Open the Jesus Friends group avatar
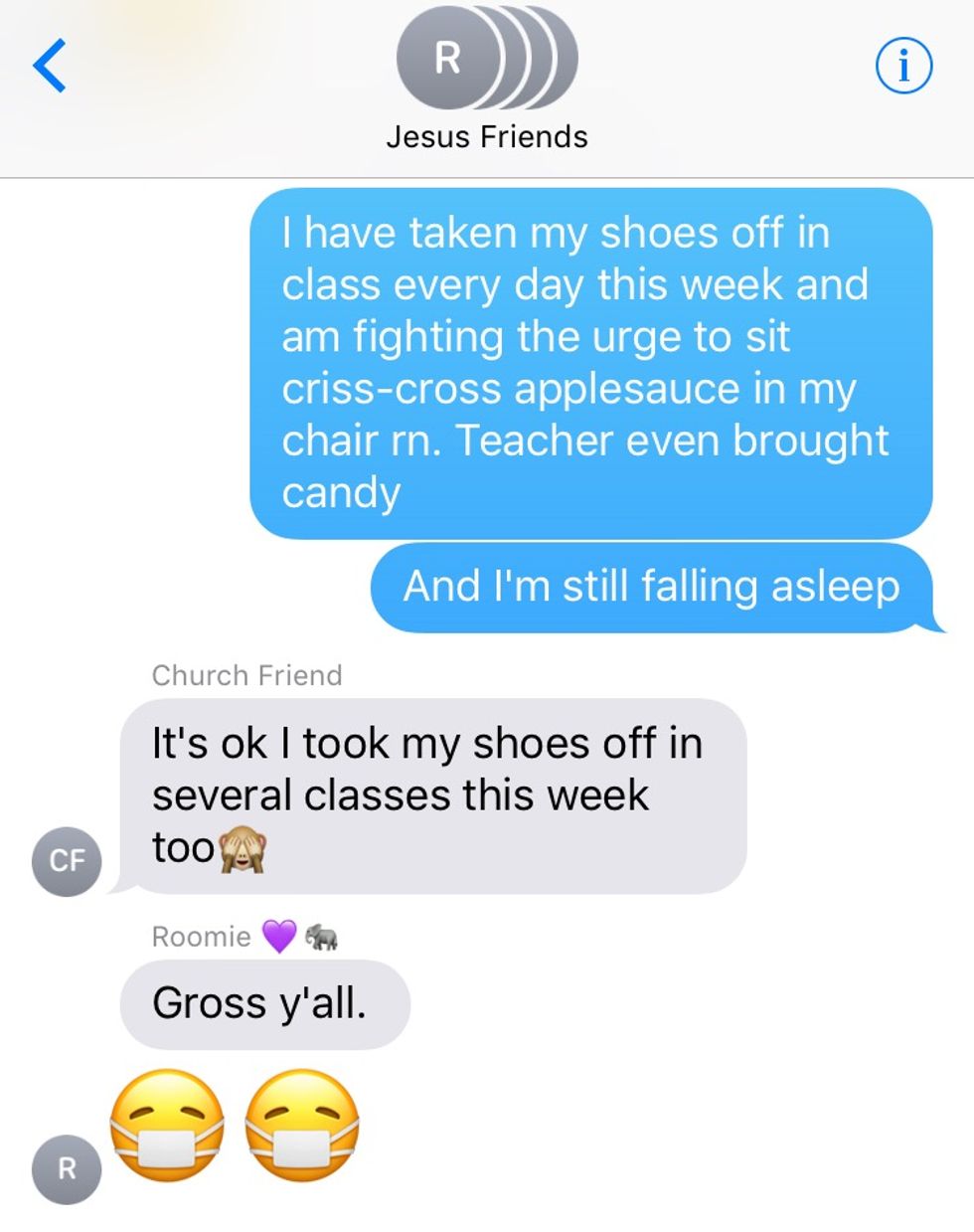This screenshot has width=974, height=1232. tap(486, 58)
